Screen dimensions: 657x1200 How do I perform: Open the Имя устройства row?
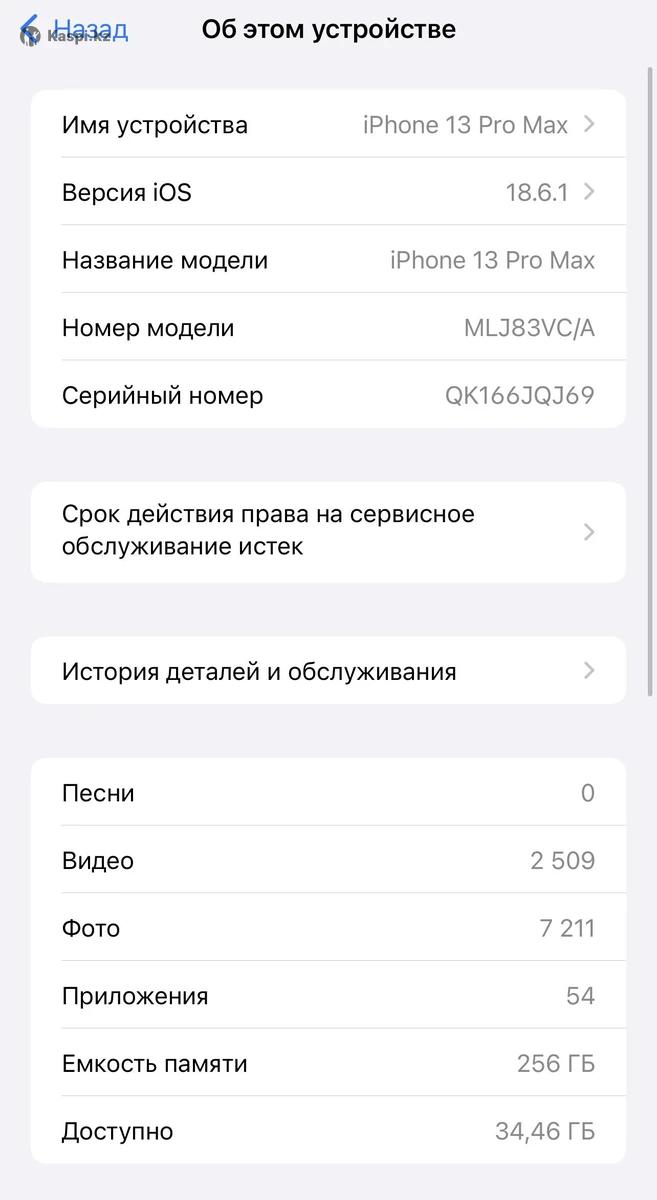(328, 125)
